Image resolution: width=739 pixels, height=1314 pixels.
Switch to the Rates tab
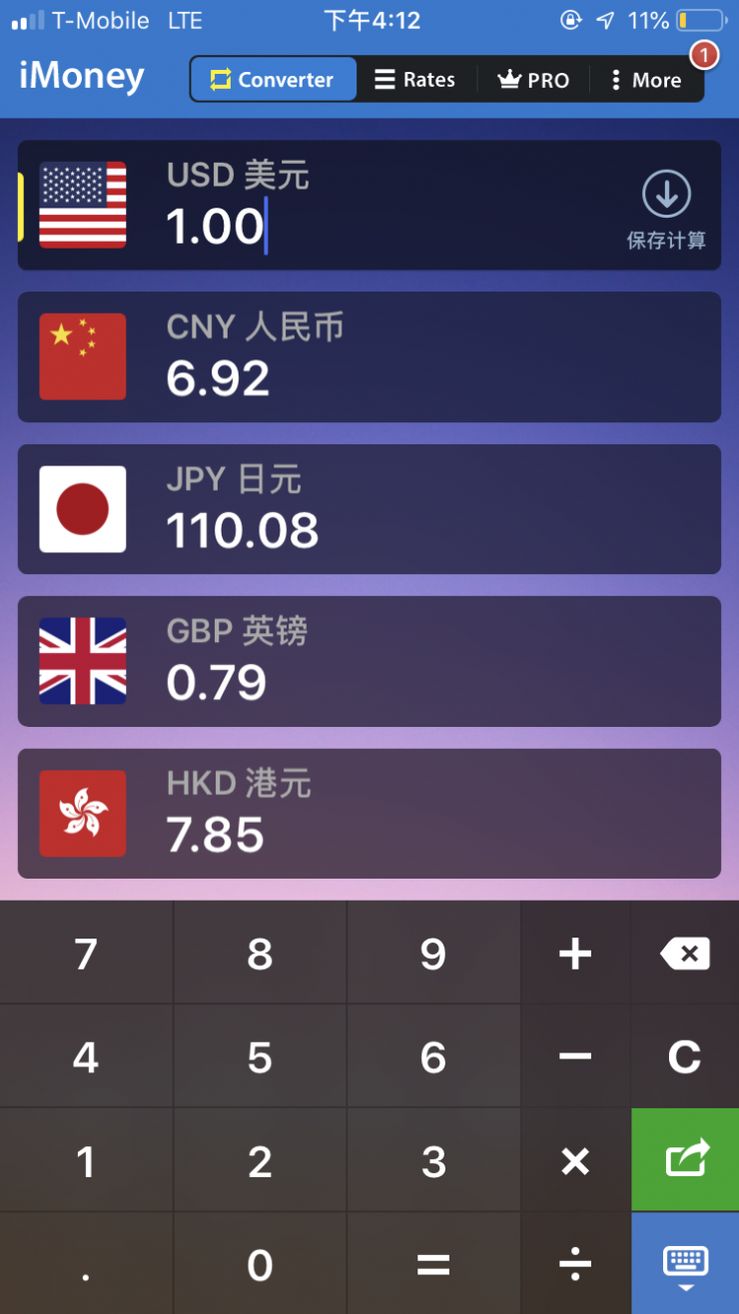[x=415, y=80]
